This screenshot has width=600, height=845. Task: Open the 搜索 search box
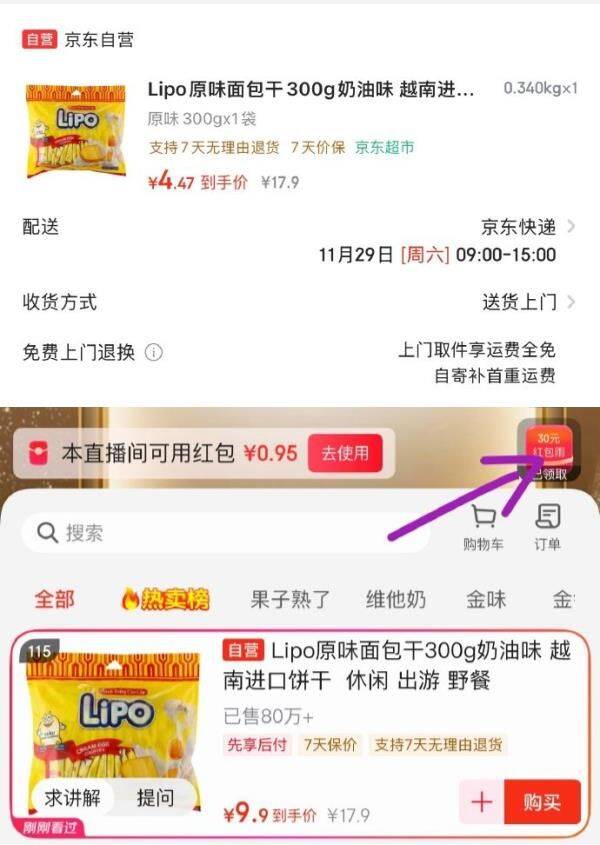pos(225,532)
